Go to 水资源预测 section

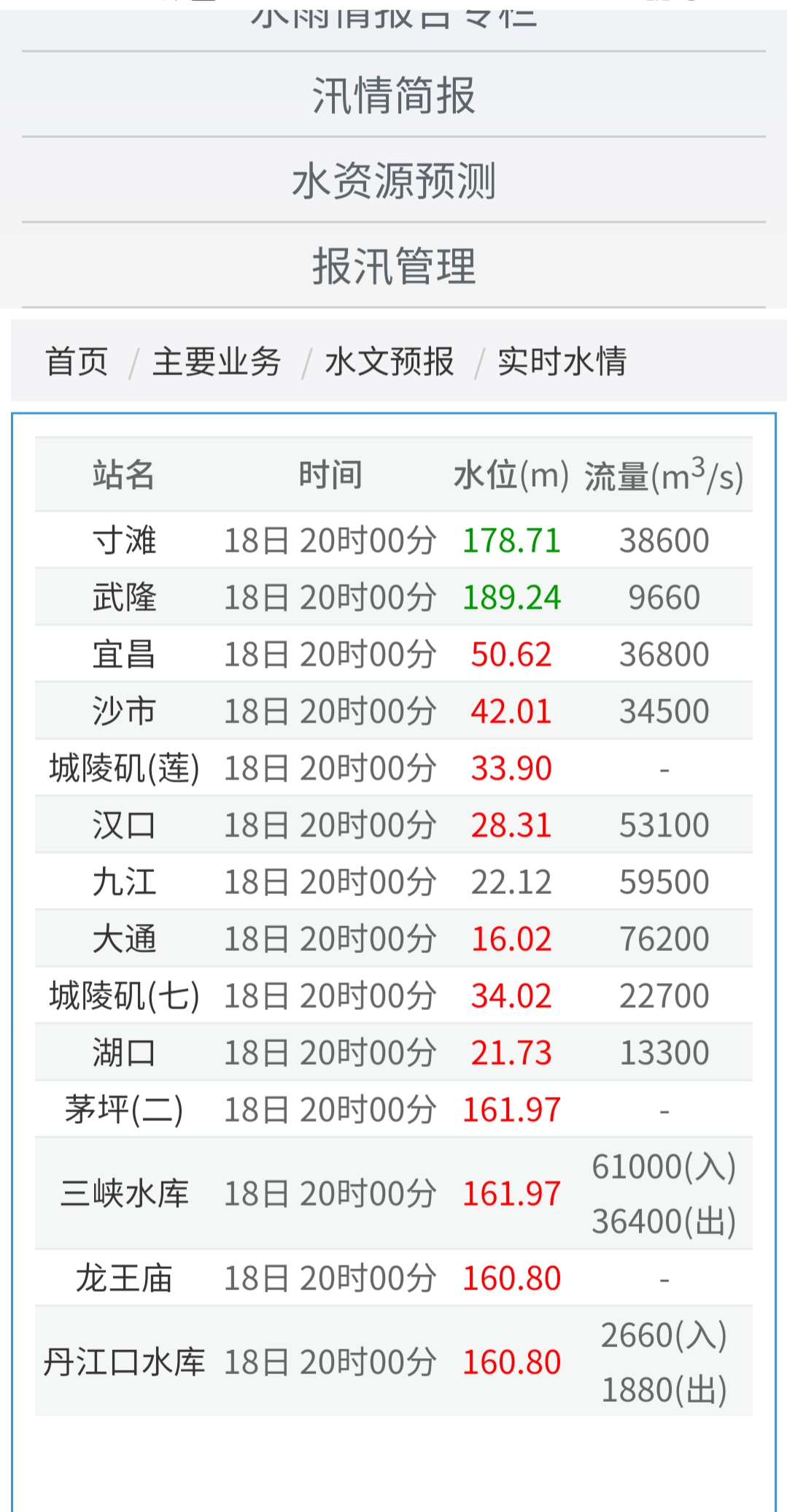coord(393,181)
